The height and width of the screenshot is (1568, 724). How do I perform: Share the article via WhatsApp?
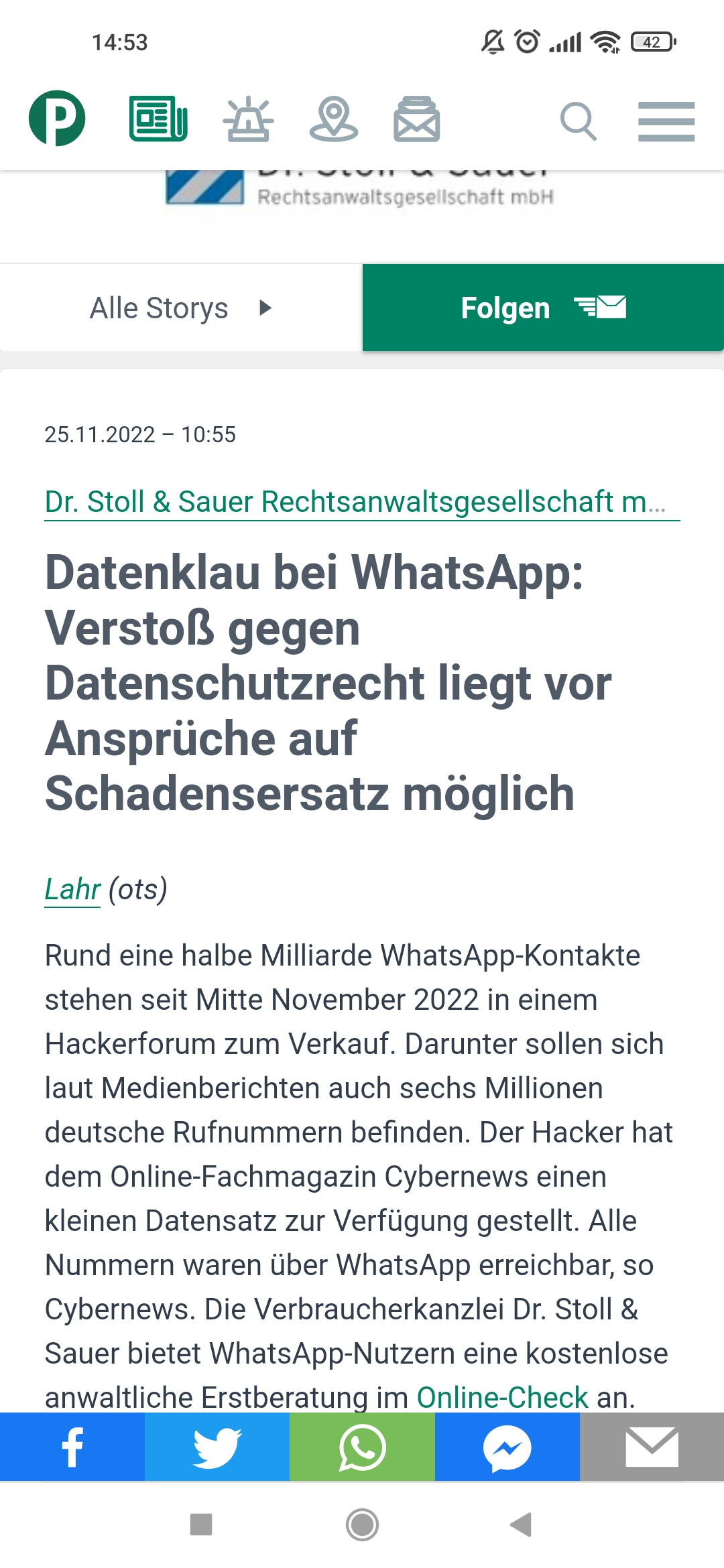362,1447
